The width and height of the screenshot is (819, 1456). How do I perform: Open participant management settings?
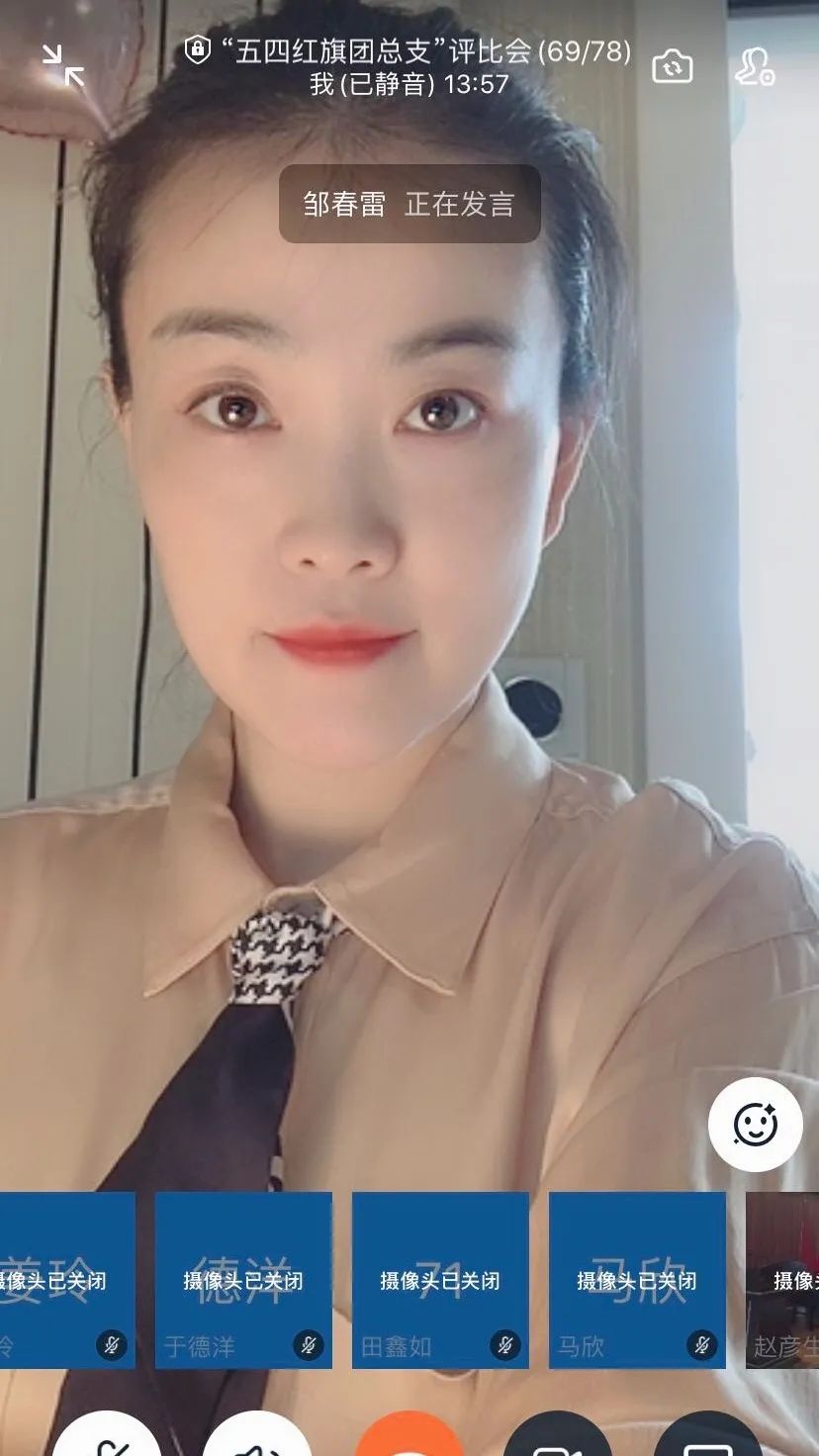(x=755, y=65)
